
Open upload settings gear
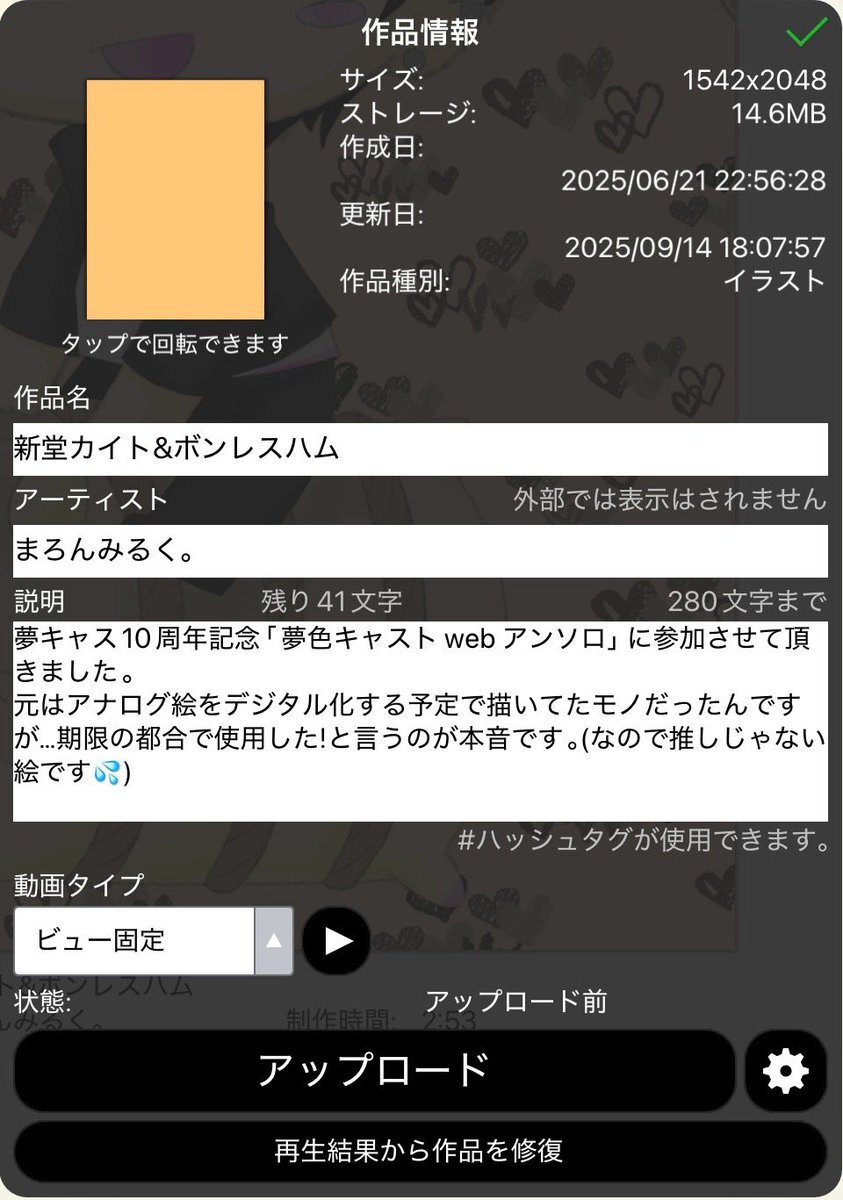point(786,1071)
